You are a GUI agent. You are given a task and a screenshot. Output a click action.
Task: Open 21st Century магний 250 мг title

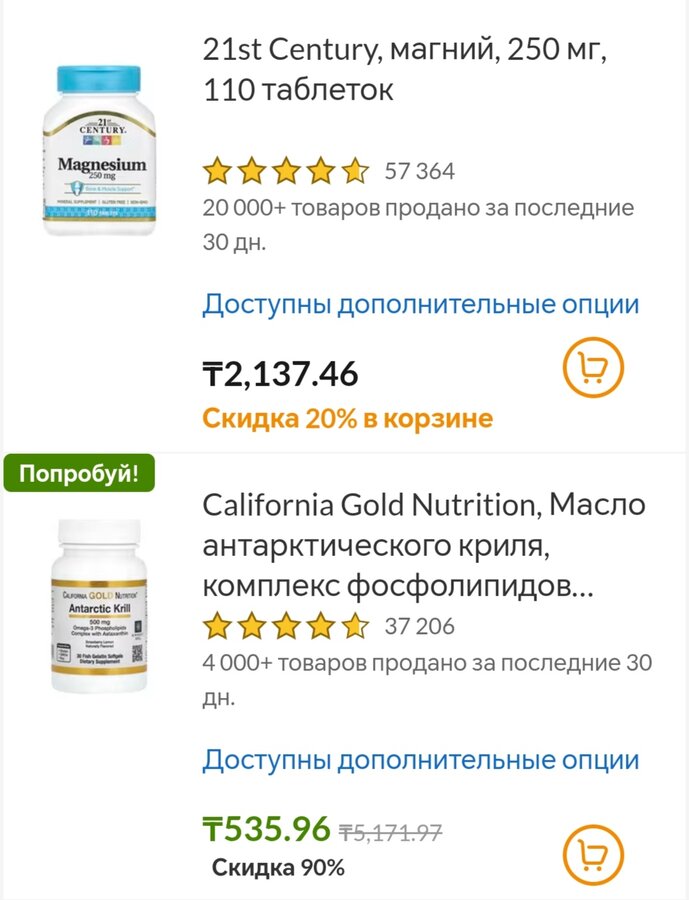[x=404, y=69]
